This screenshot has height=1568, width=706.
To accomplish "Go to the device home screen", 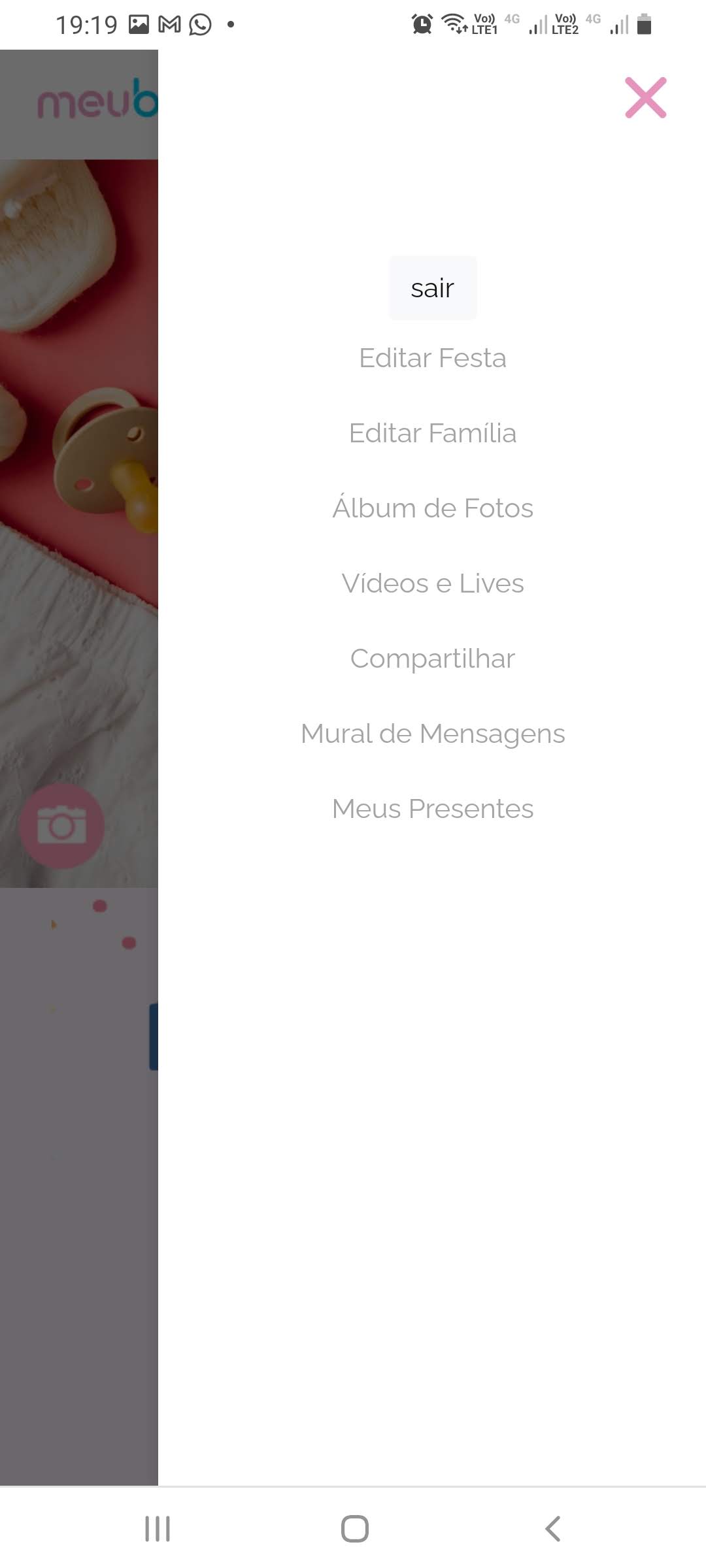I will click(x=354, y=1529).
